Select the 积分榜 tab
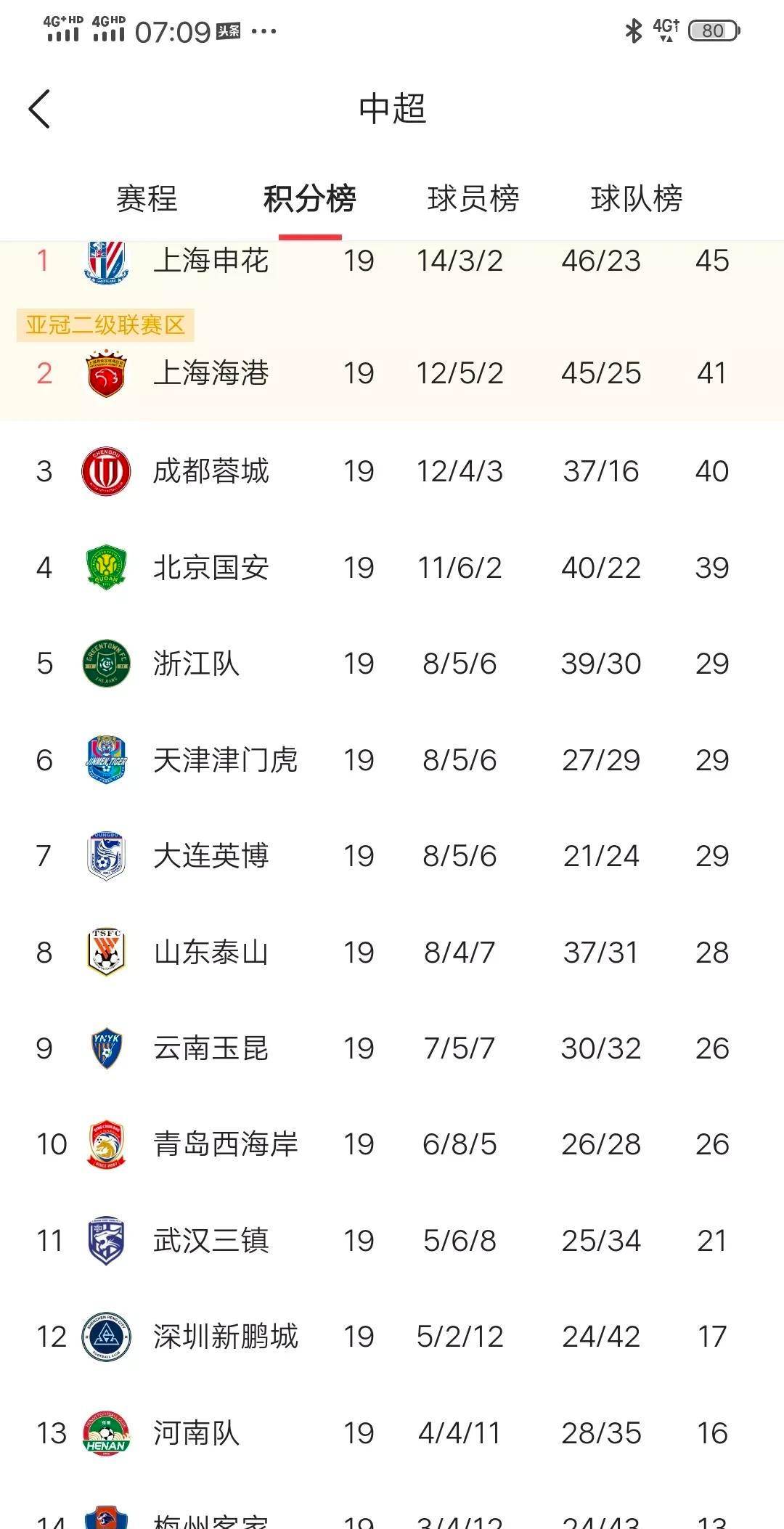 310,199
